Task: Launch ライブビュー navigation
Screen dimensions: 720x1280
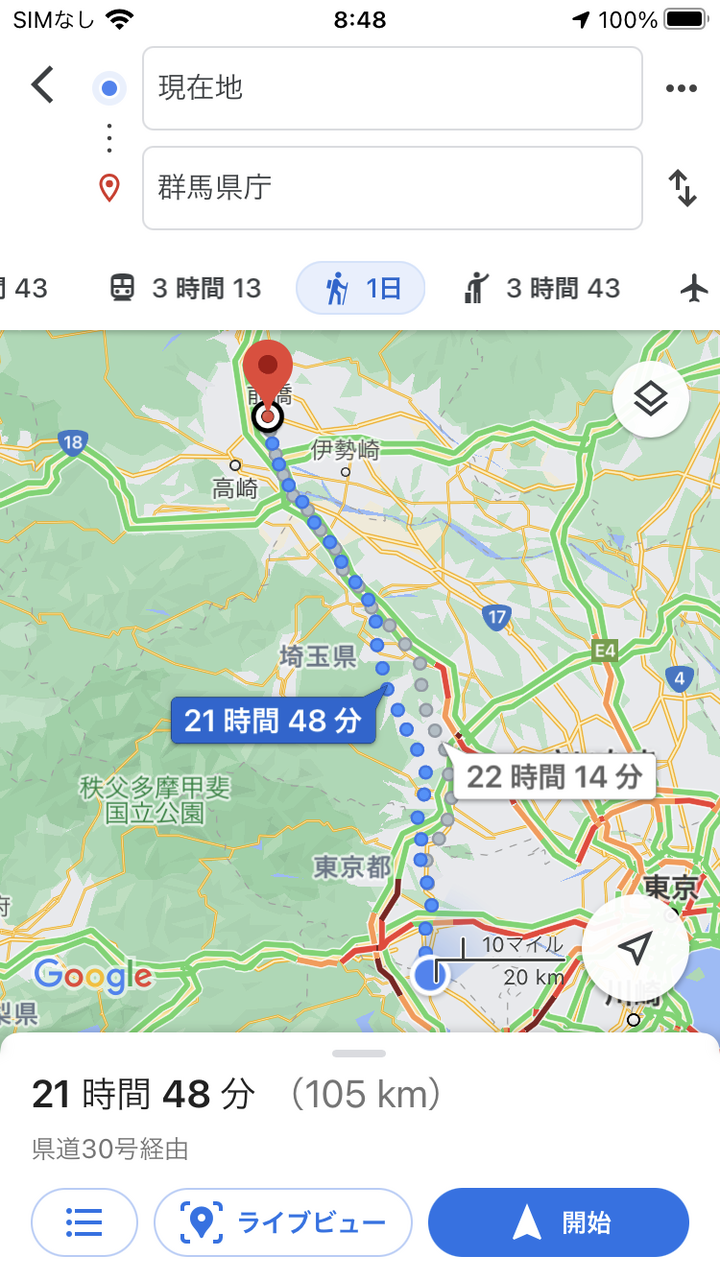Action: (x=283, y=1222)
